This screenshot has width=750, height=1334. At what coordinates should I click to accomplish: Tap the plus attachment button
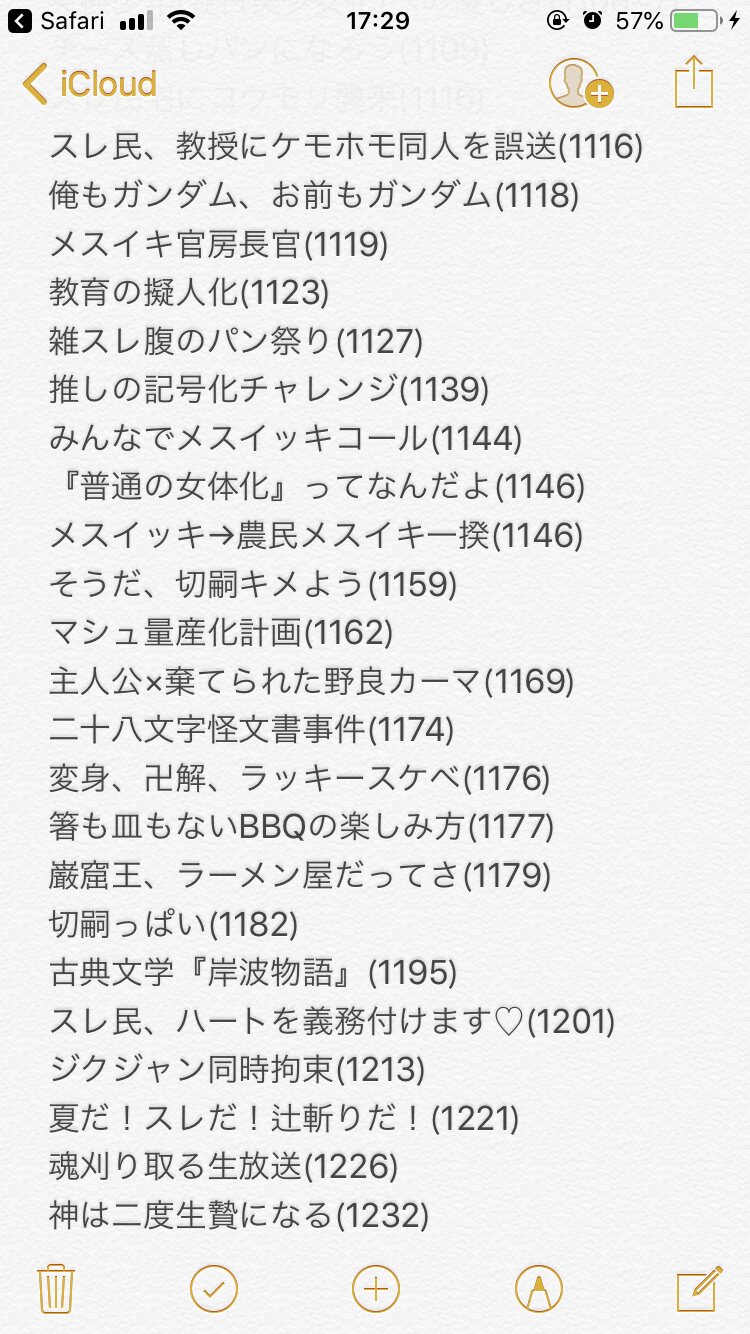[x=375, y=1288]
